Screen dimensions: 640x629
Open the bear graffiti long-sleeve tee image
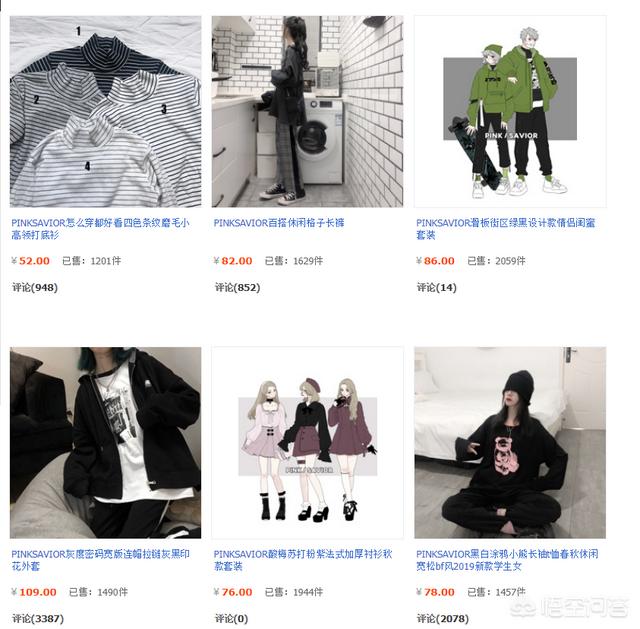tap(510, 443)
